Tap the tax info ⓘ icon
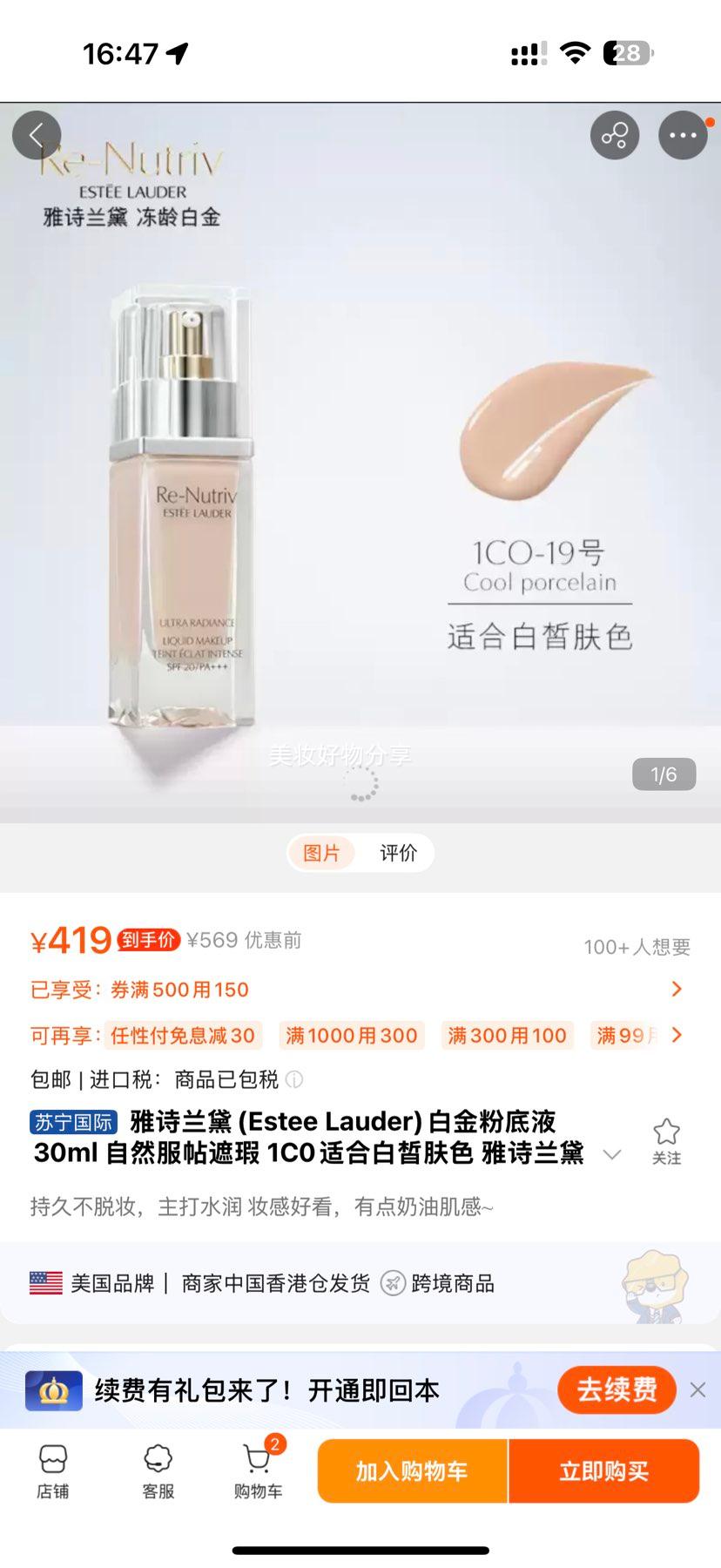721x1568 pixels. [295, 1080]
